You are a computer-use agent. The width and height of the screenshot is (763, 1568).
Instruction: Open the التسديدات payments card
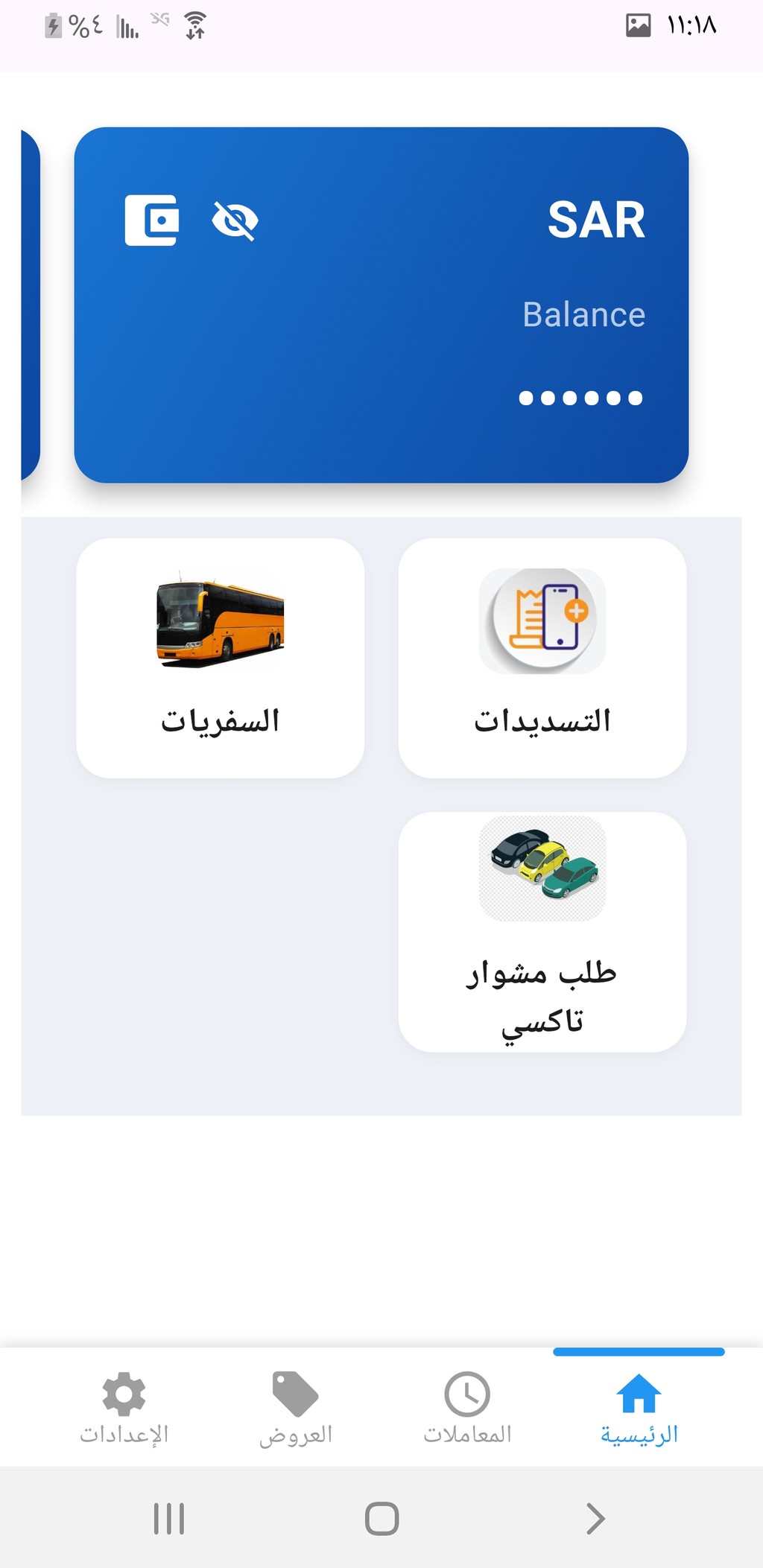click(542, 658)
